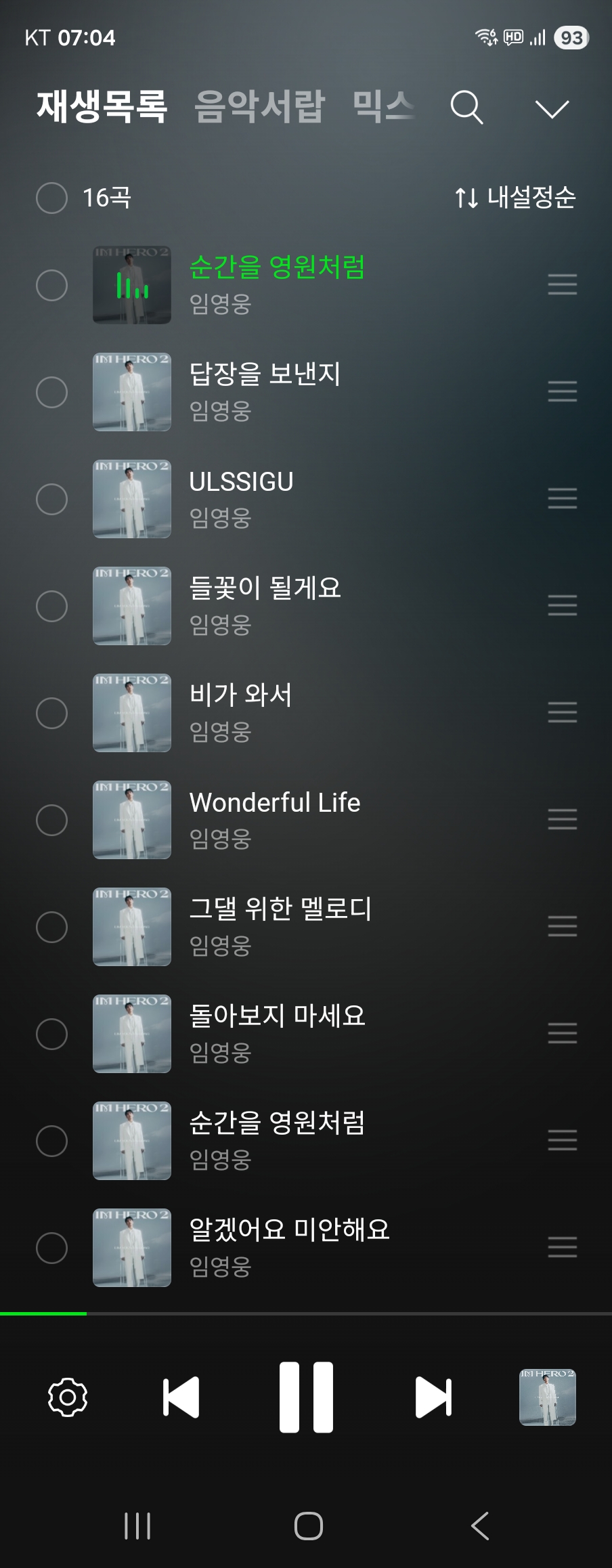Go back with the system back button
The height and width of the screenshot is (1568, 612).
pyautogui.click(x=479, y=1525)
